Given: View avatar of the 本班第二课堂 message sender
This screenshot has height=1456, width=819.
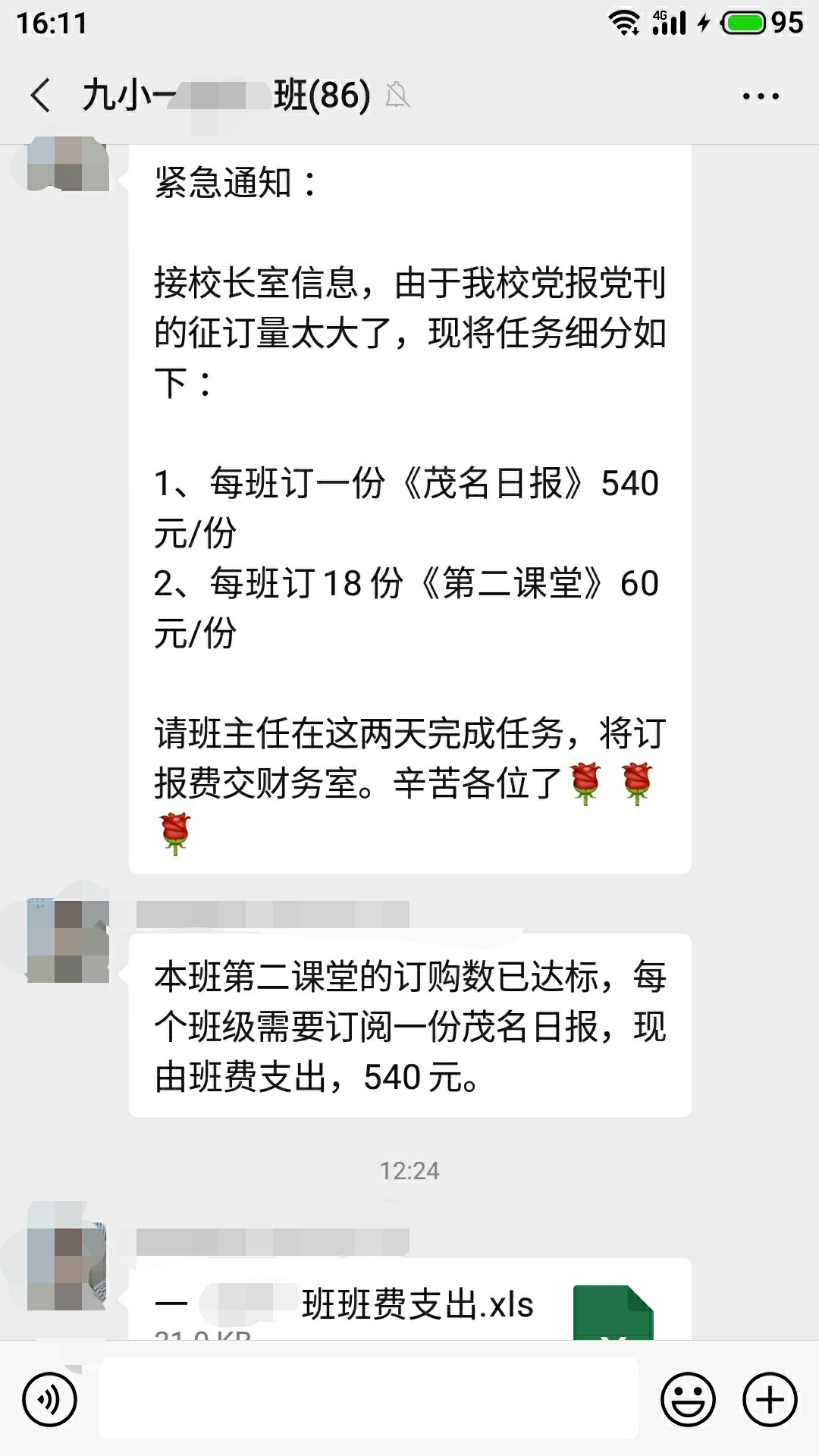Looking at the screenshot, I should (x=68, y=941).
